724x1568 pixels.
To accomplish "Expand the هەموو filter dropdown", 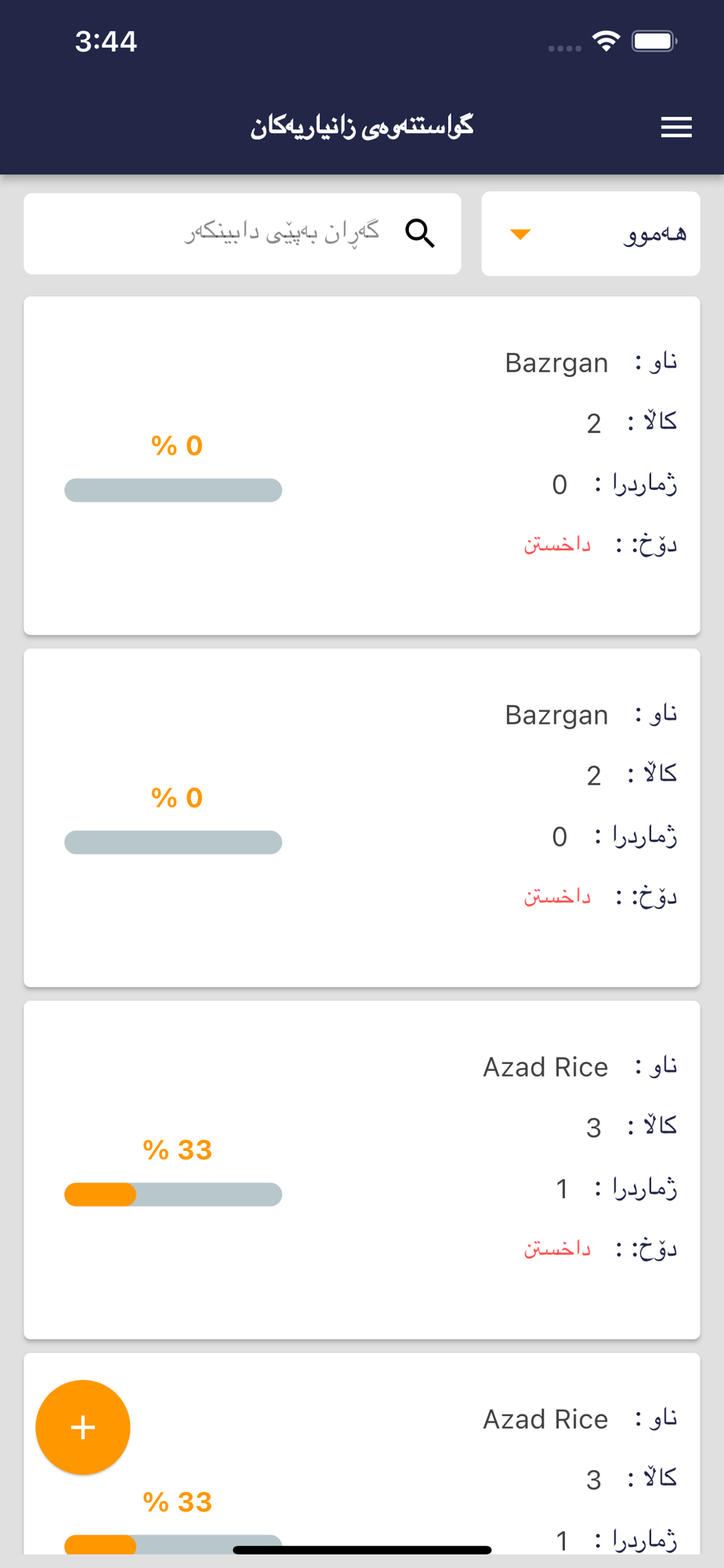I will point(591,234).
